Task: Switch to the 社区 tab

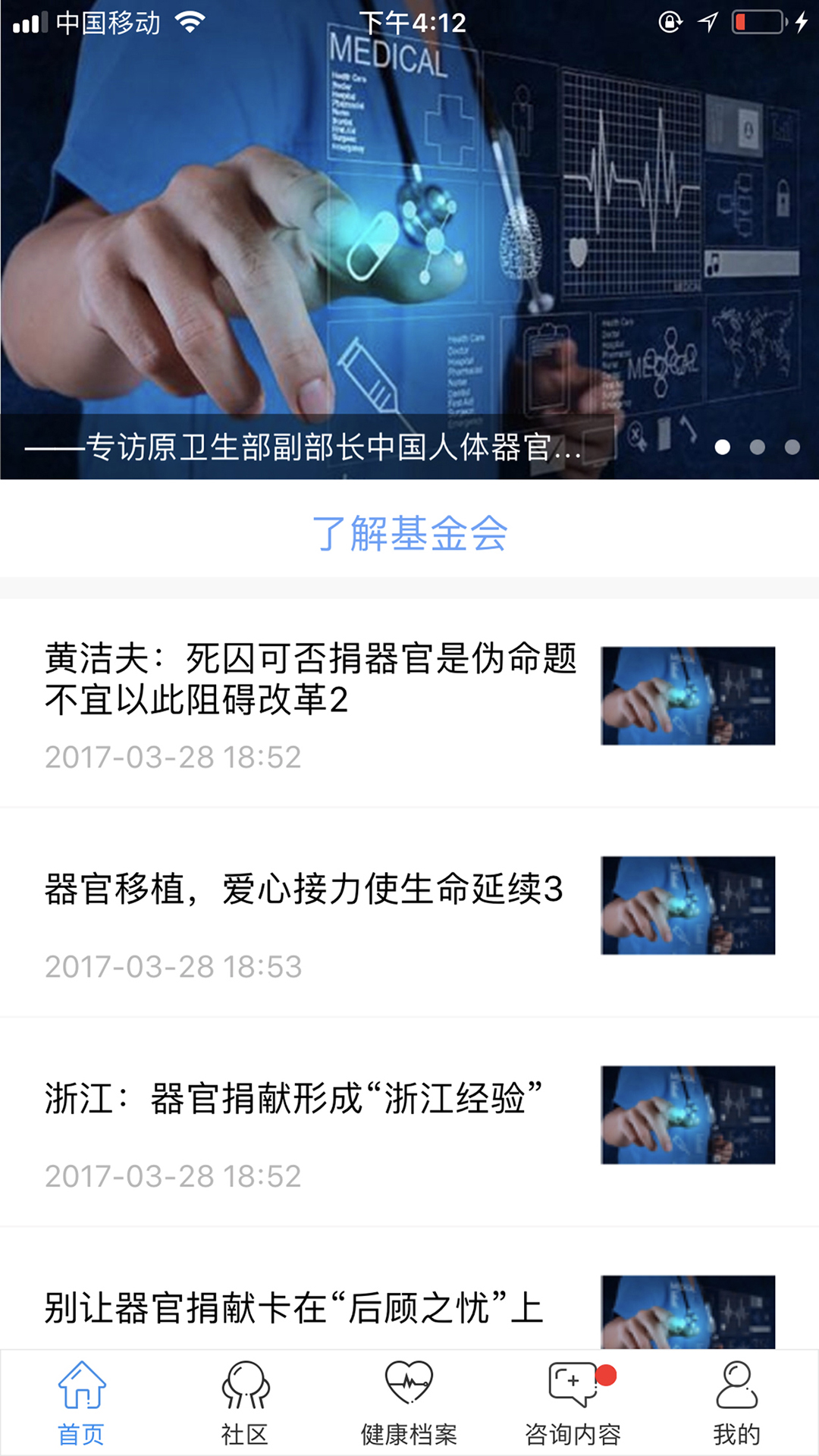Action: click(x=245, y=1403)
